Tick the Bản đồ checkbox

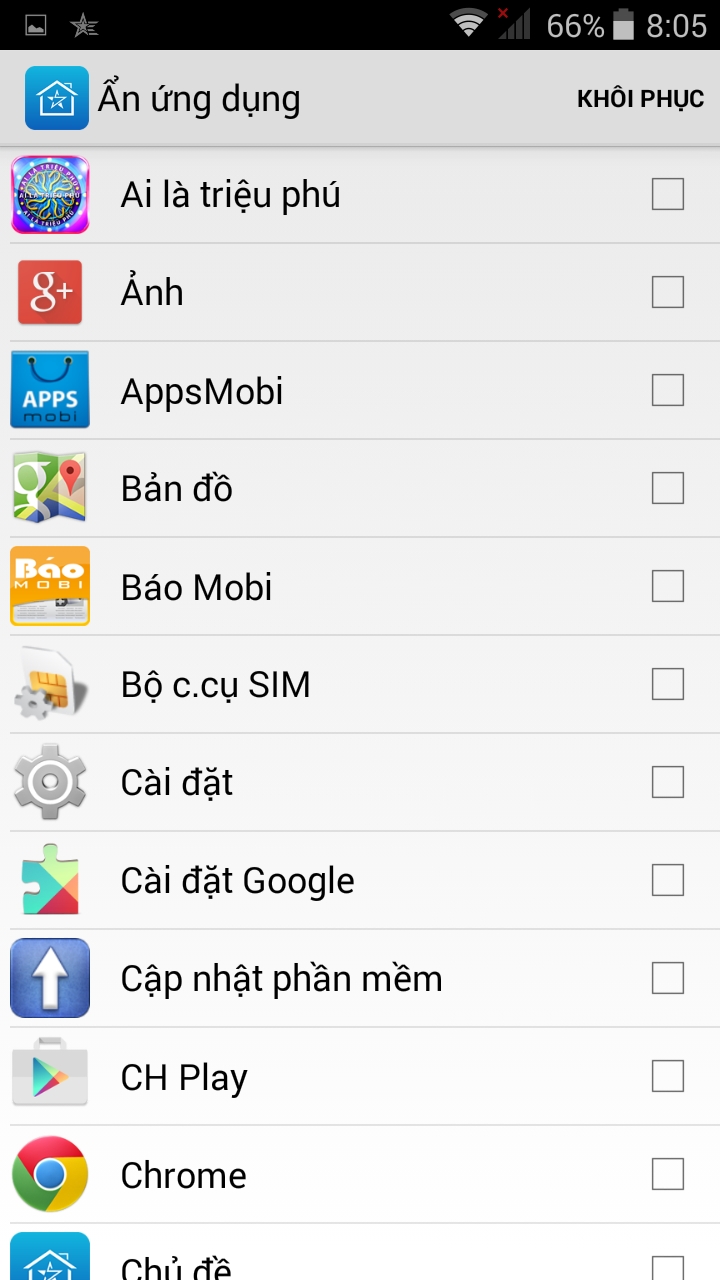tap(668, 488)
